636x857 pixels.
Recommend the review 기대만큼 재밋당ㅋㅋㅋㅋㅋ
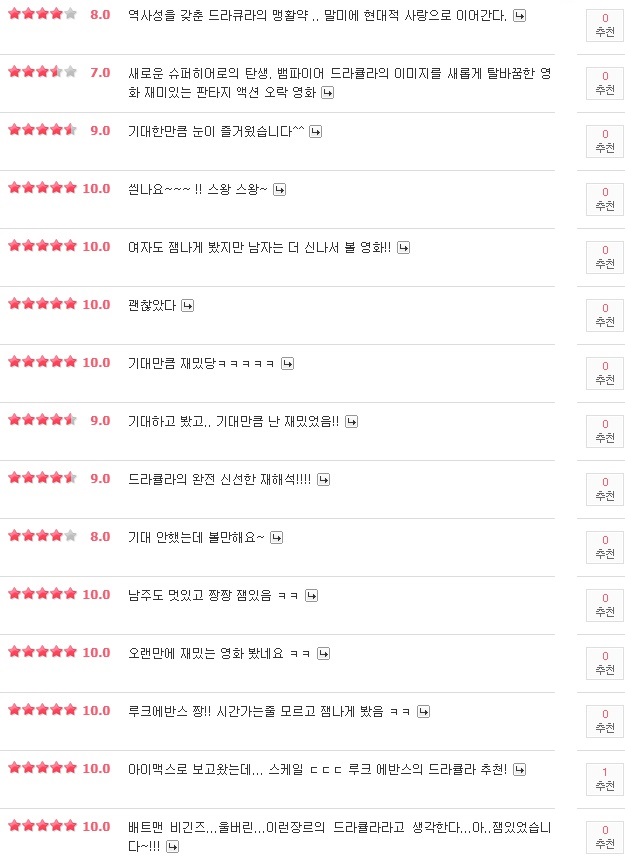[605, 373]
